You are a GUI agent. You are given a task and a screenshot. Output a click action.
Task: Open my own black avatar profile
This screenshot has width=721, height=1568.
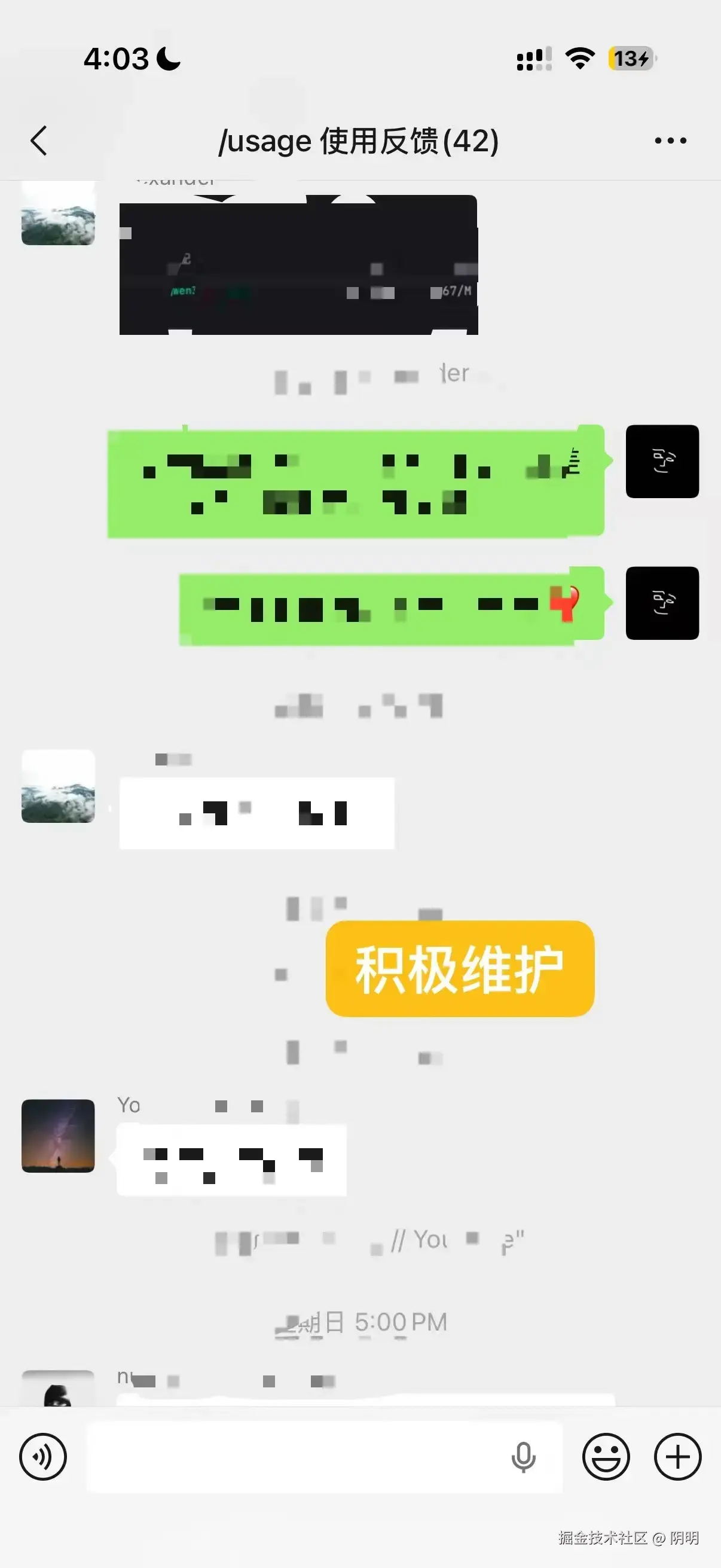pos(662,462)
